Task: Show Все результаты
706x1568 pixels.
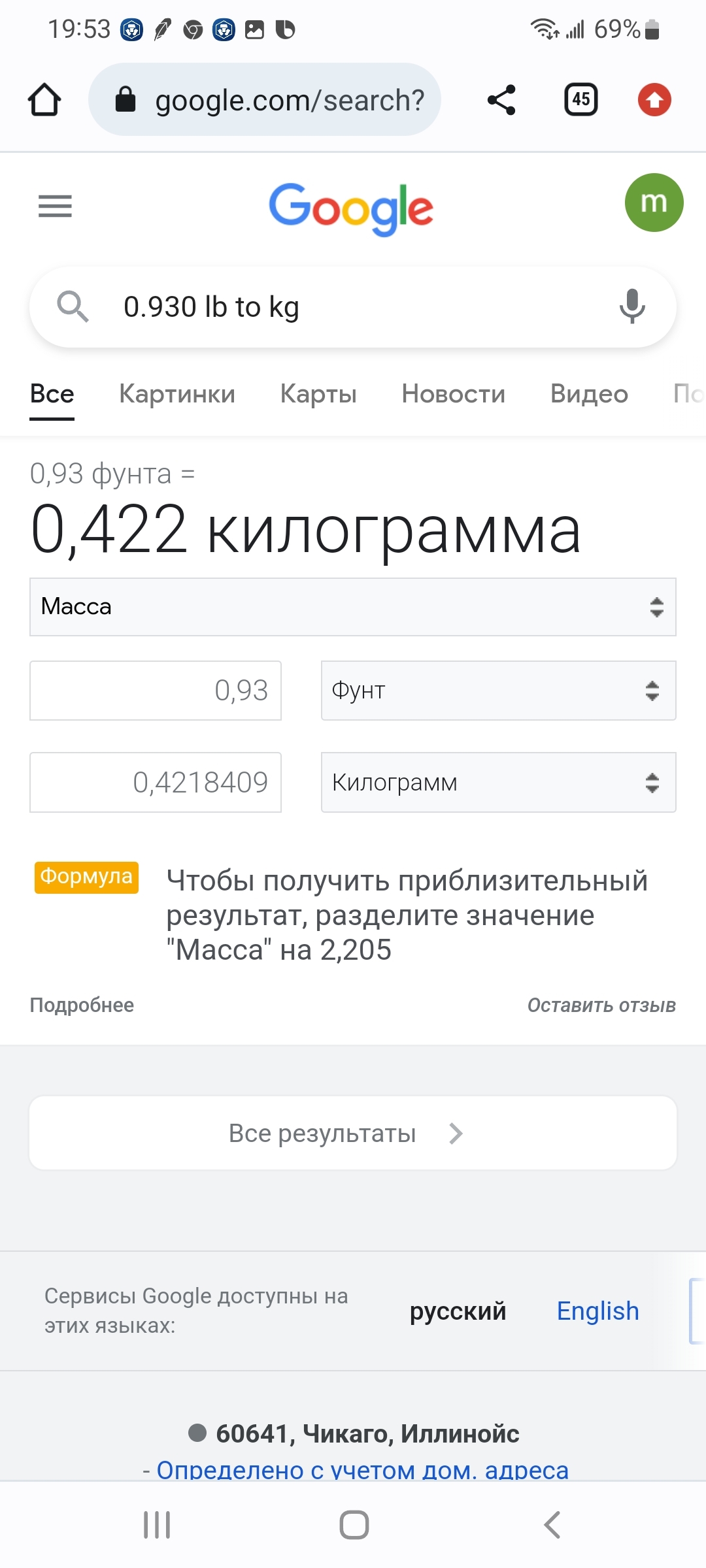Action: coord(353,1134)
